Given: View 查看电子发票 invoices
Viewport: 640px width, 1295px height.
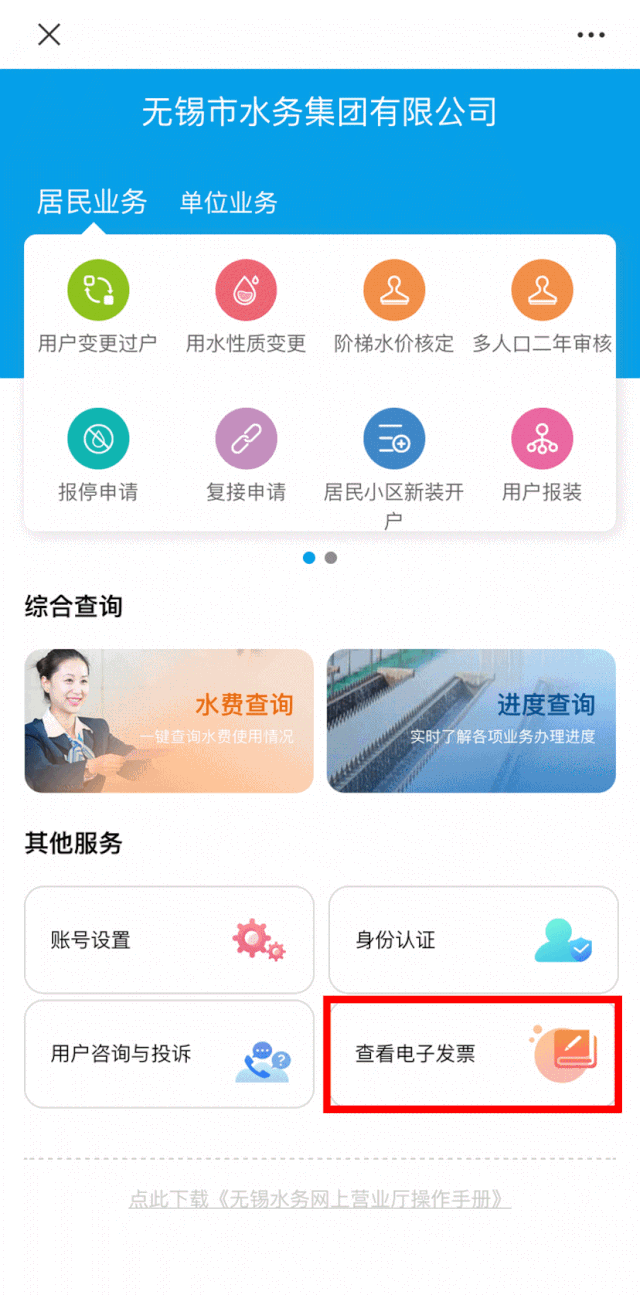Looking at the screenshot, I should [x=473, y=1054].
